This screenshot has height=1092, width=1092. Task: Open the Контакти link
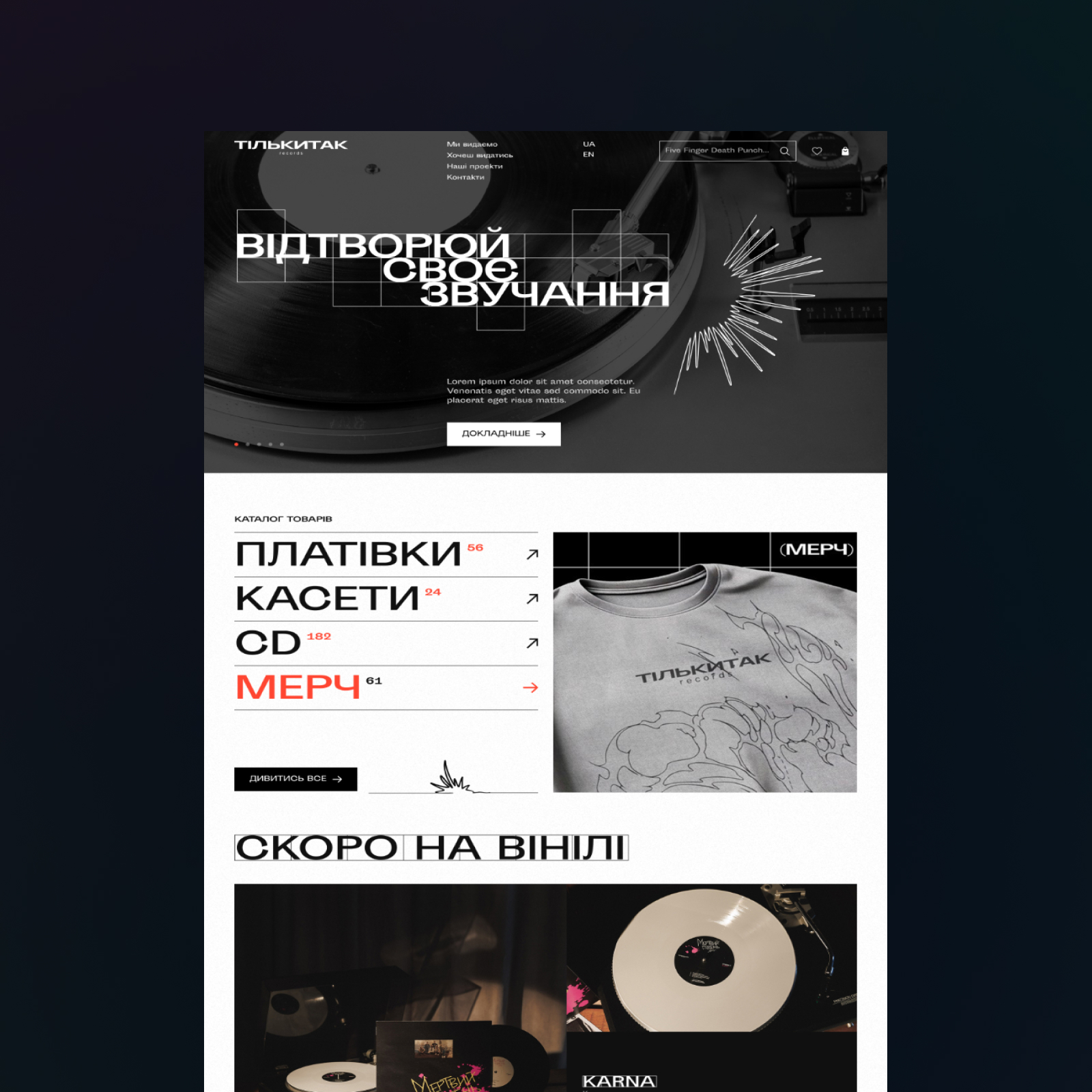coord(465,177)
